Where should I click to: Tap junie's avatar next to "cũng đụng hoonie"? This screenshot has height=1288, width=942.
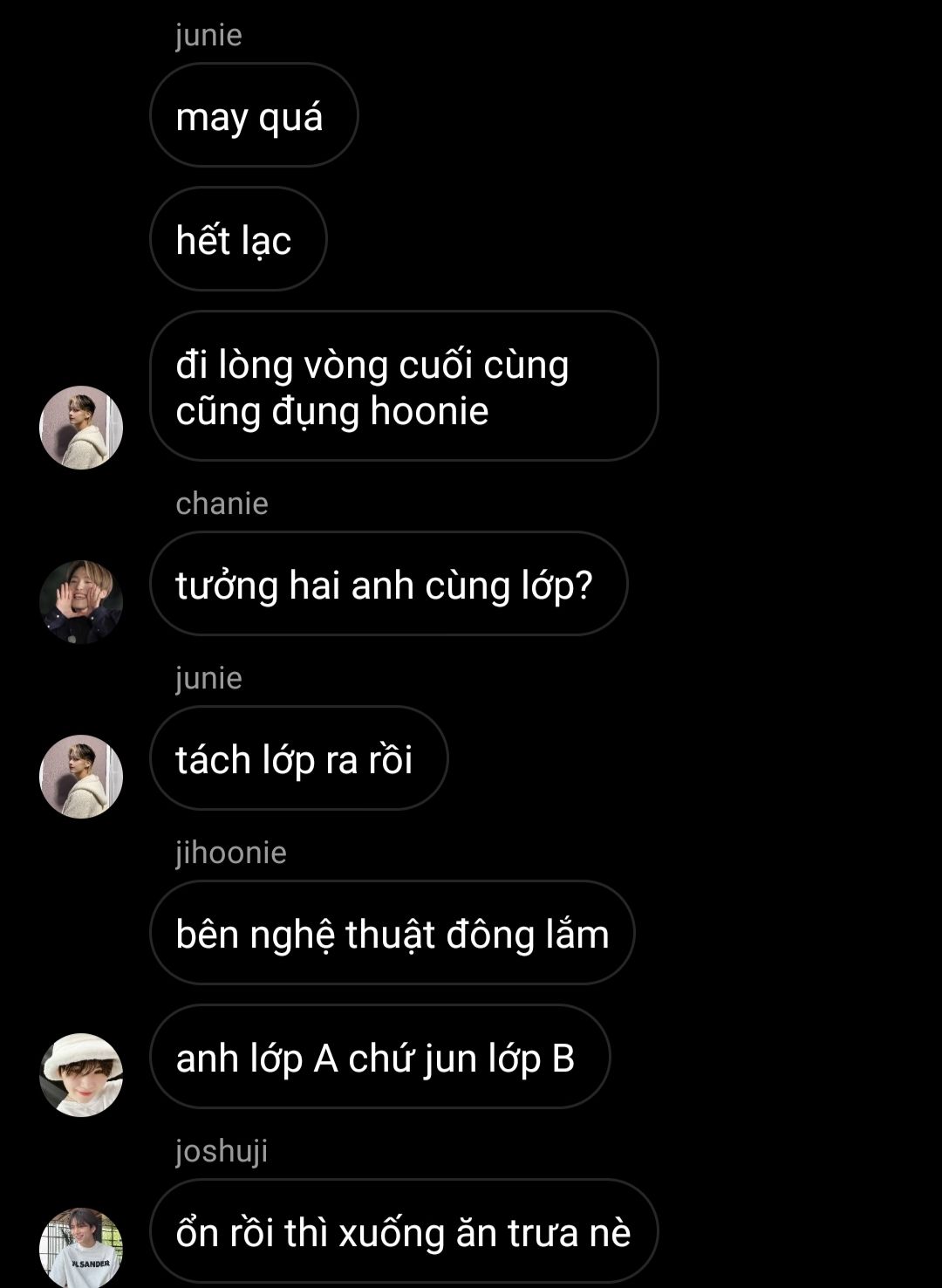(81, 428)
